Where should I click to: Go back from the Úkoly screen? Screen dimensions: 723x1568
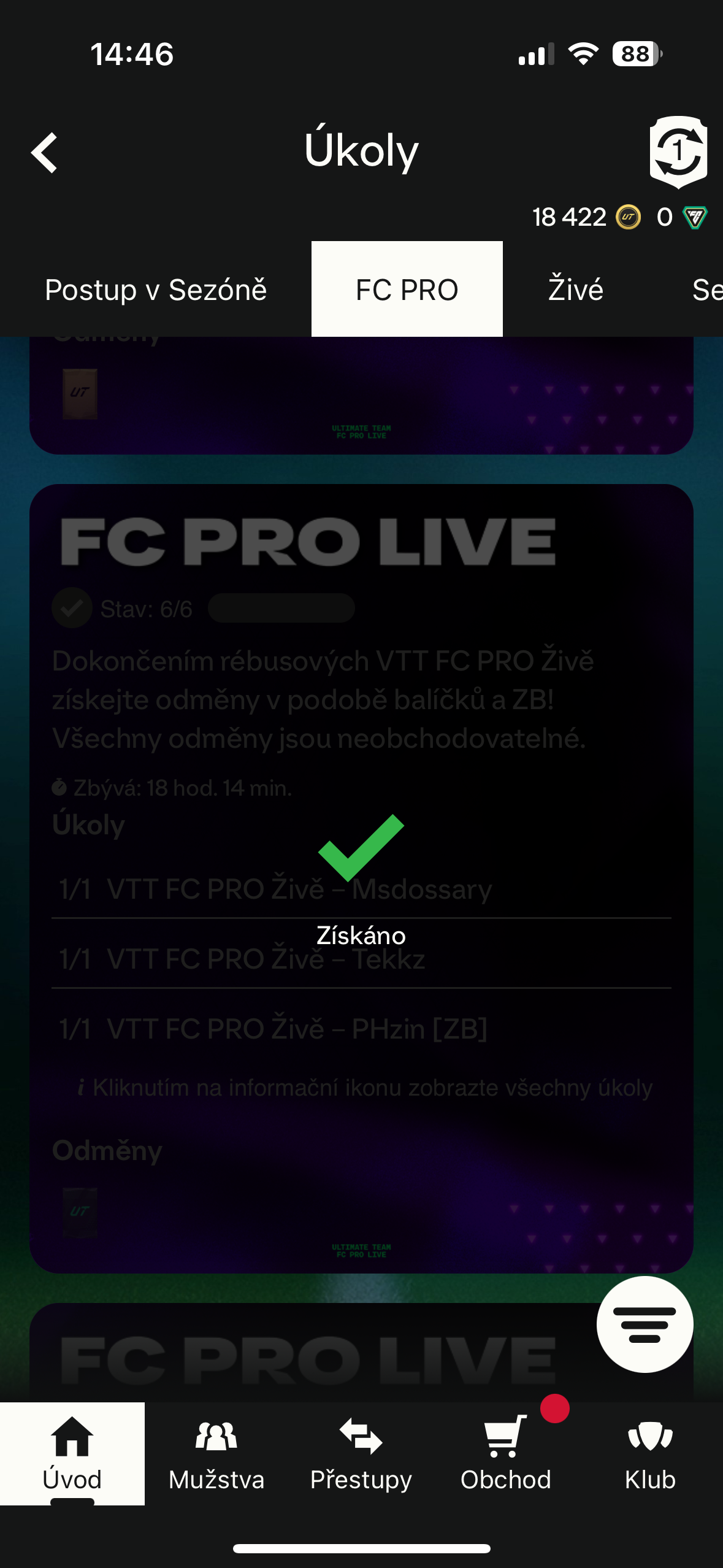(44, 152)
